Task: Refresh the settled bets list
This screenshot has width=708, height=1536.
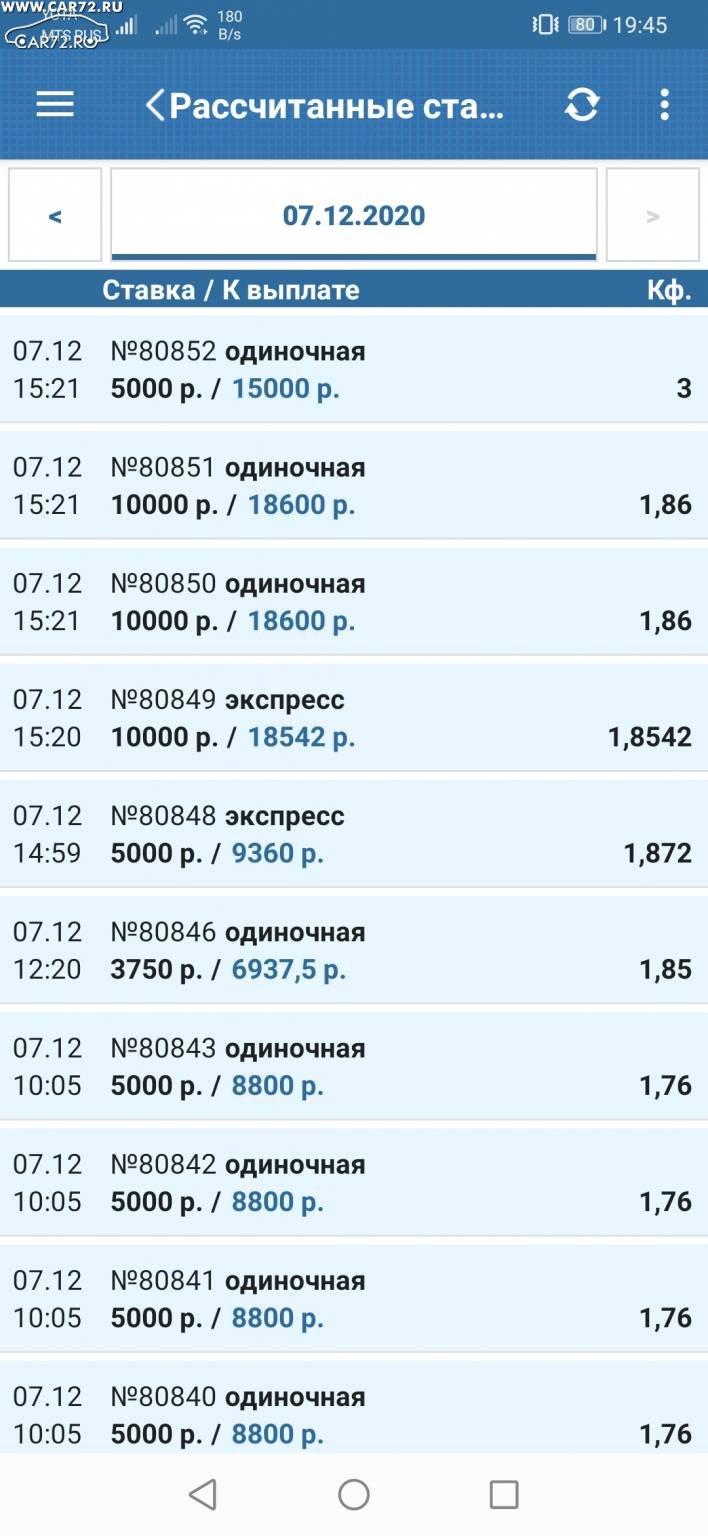Action: [x=582, y=105]
